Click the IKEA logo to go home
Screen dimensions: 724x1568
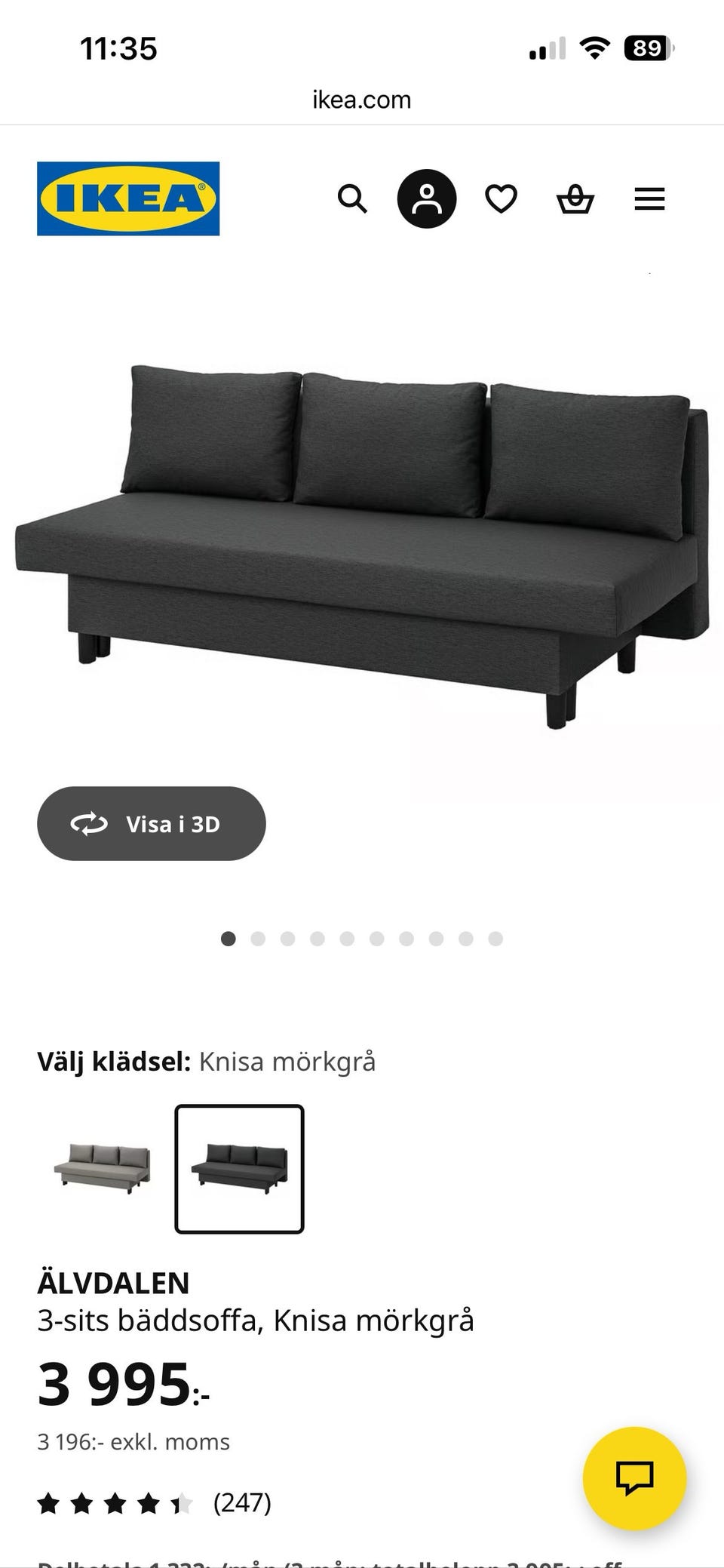[127, 198]
